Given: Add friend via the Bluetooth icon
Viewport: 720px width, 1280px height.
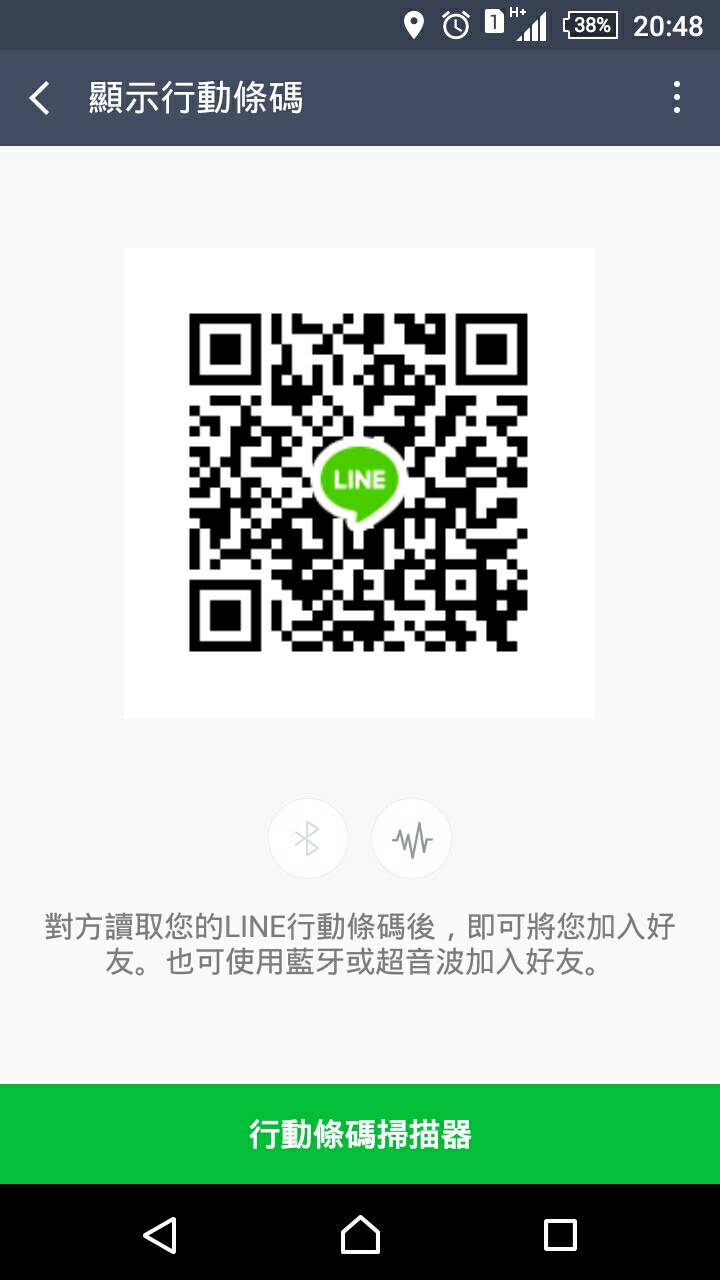Looking at the screenshot, I should 308,839.
